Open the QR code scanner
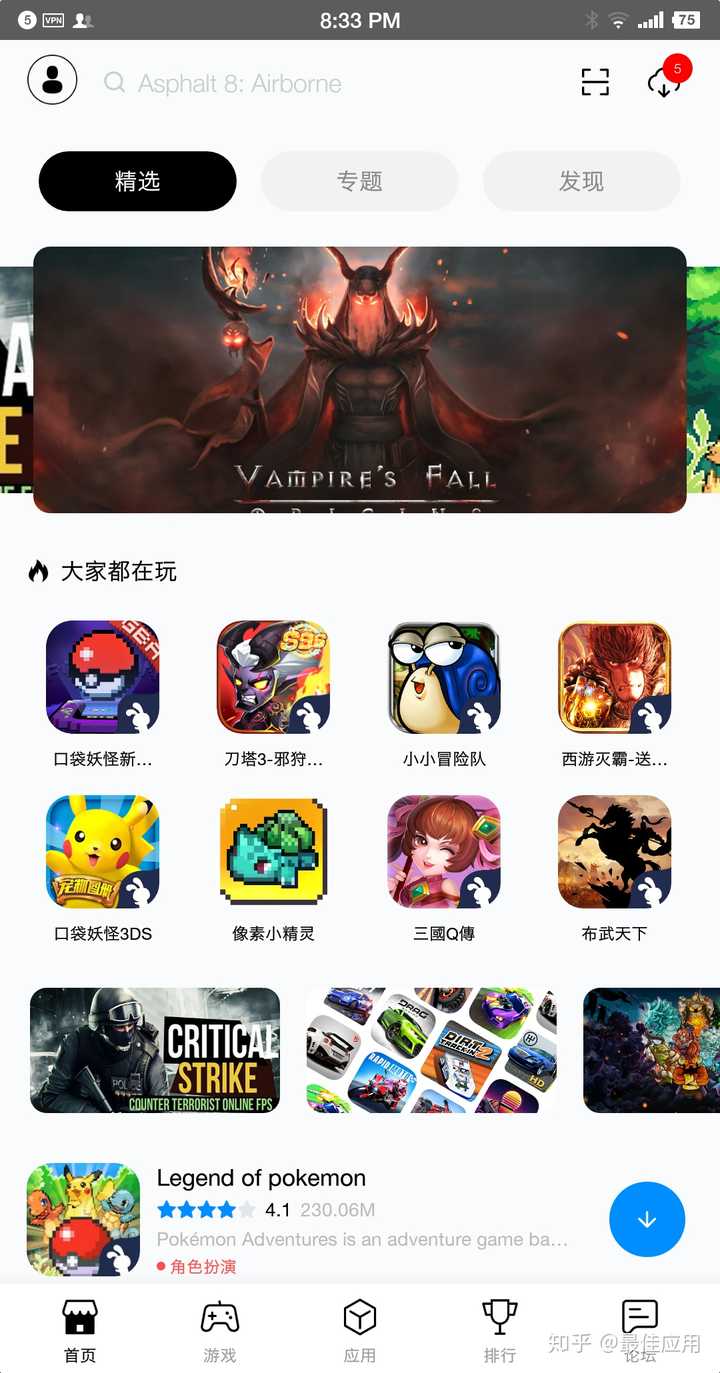The image size is (720, 1373). (595, 82)
